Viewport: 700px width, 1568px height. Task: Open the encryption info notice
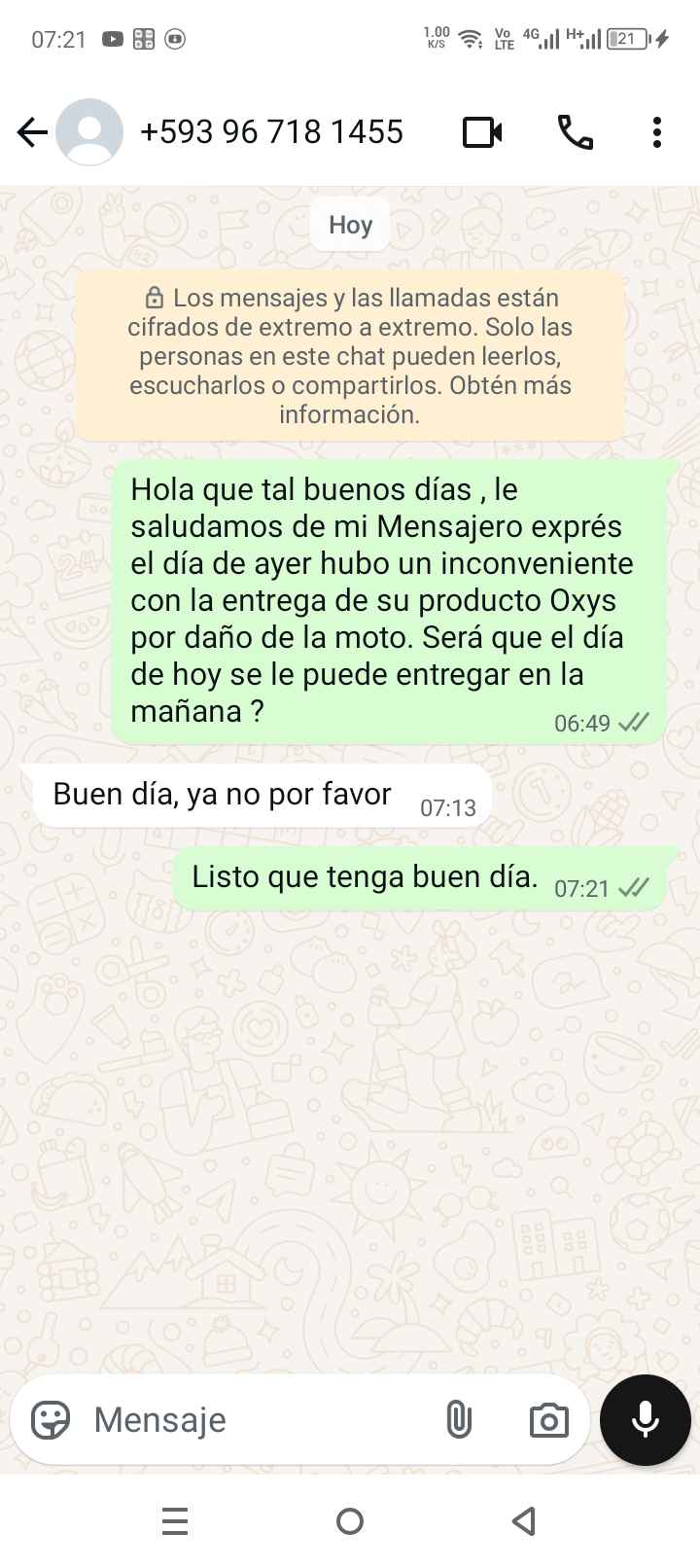pos(350,356)
